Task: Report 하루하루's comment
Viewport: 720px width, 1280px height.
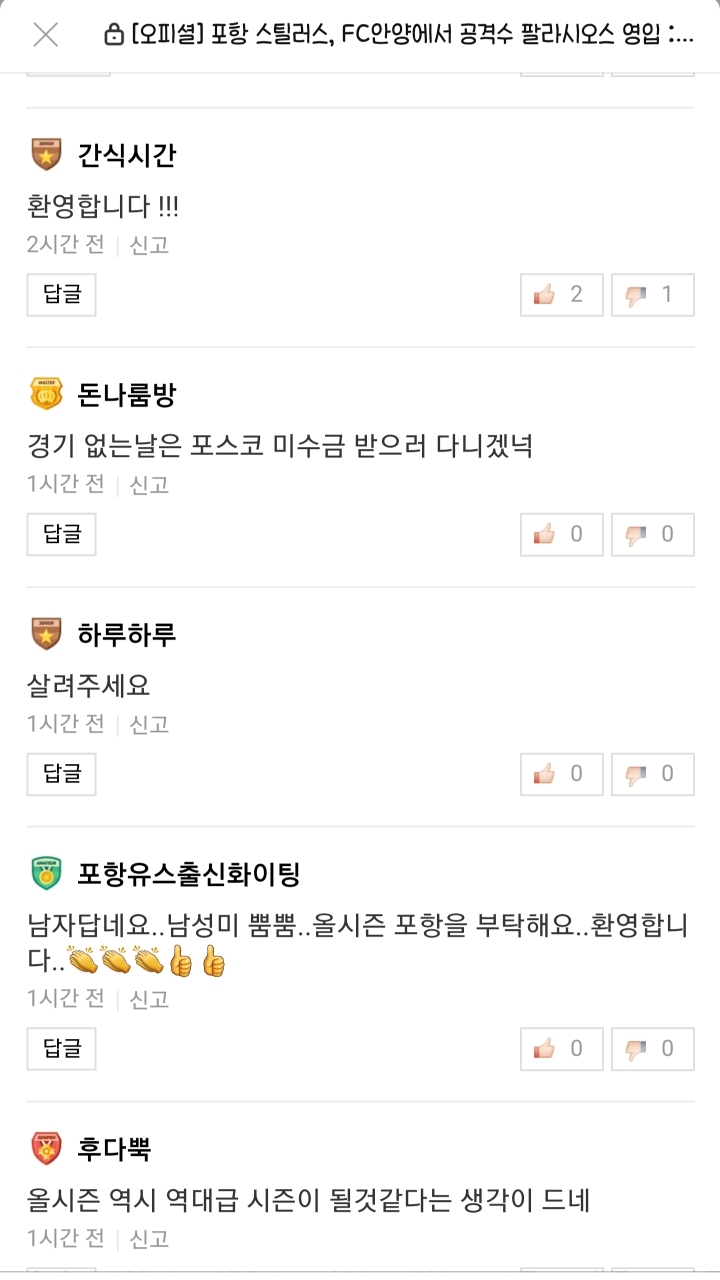Action: (149, 724)
